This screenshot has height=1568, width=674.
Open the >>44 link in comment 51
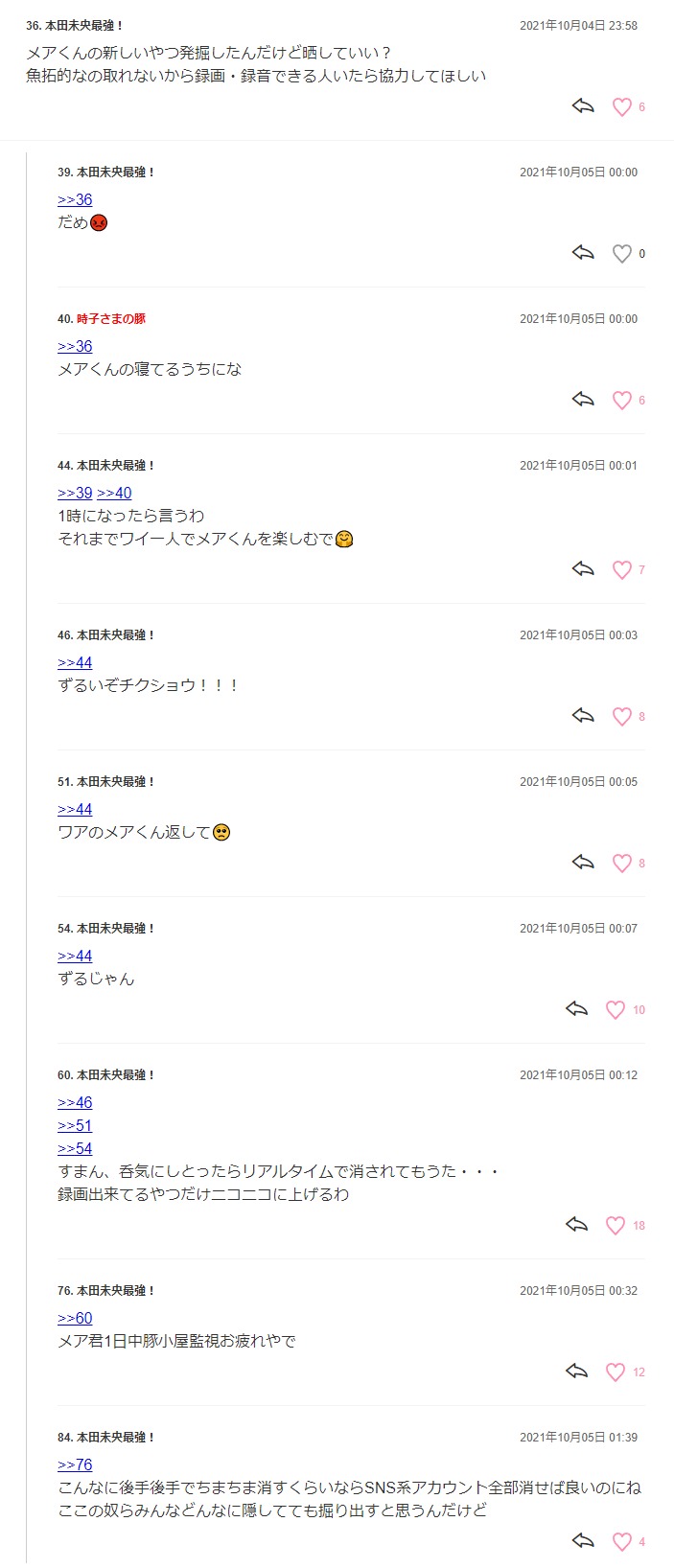click(x=75, y=809)
